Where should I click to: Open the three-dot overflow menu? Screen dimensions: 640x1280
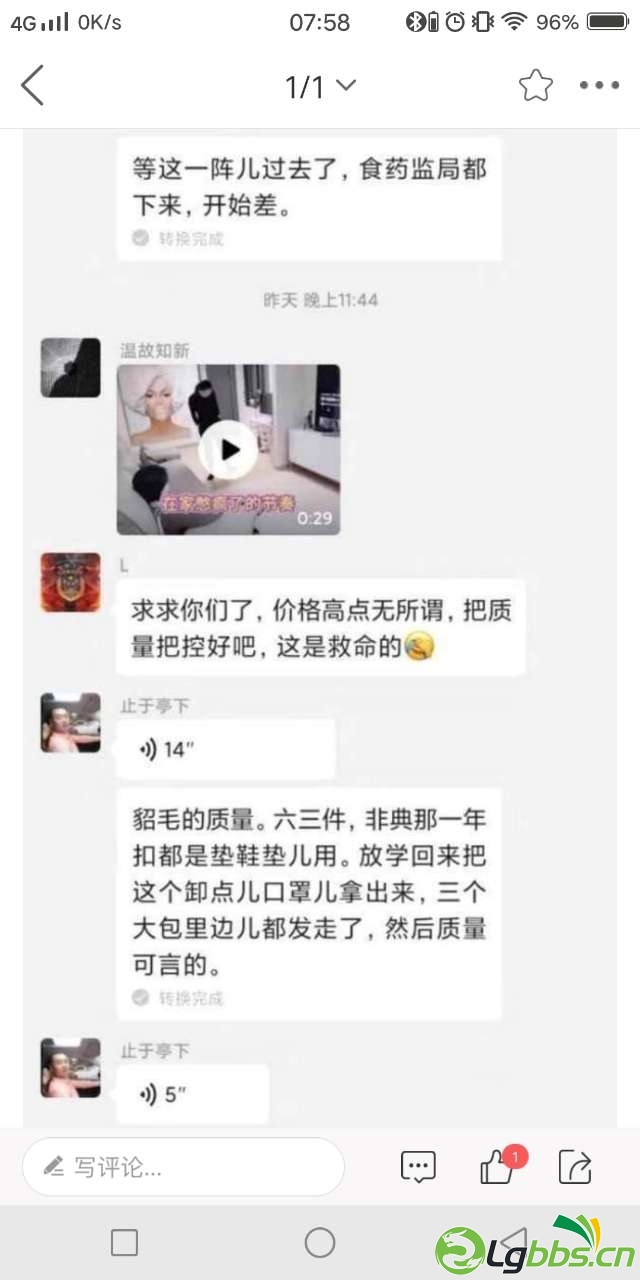click(599, 86)
